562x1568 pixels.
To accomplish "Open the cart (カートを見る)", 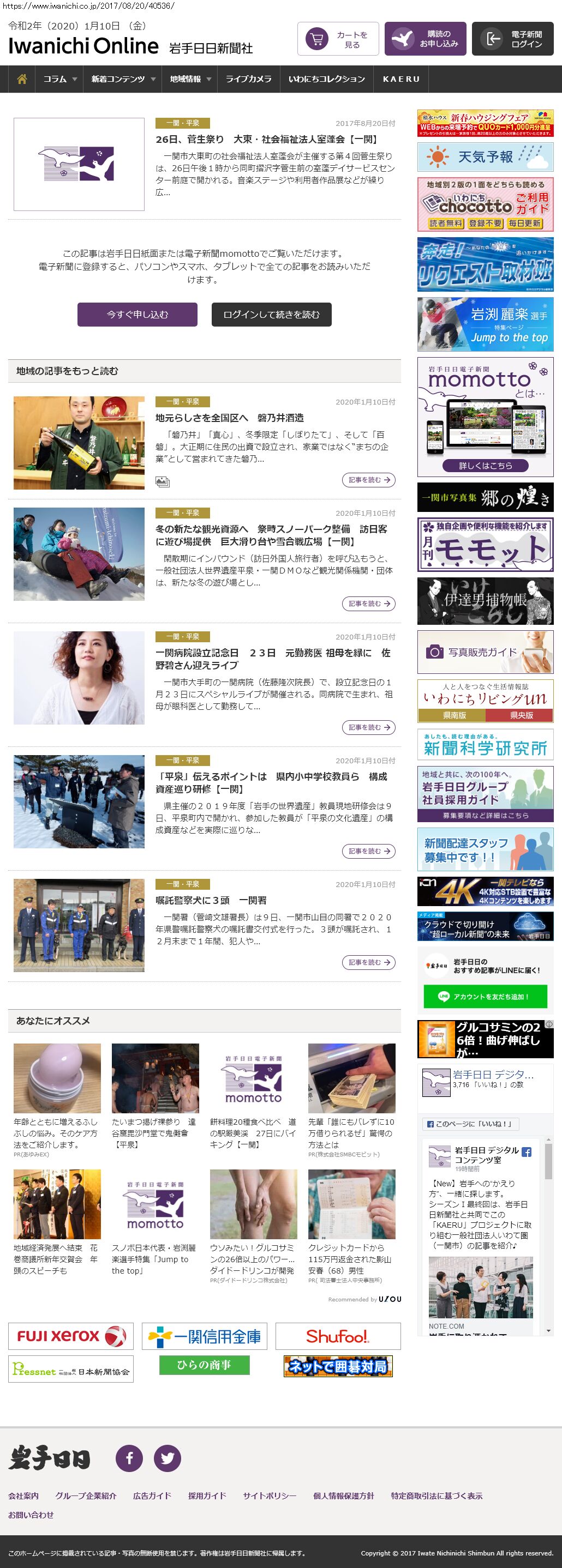I will click(338, 39).
